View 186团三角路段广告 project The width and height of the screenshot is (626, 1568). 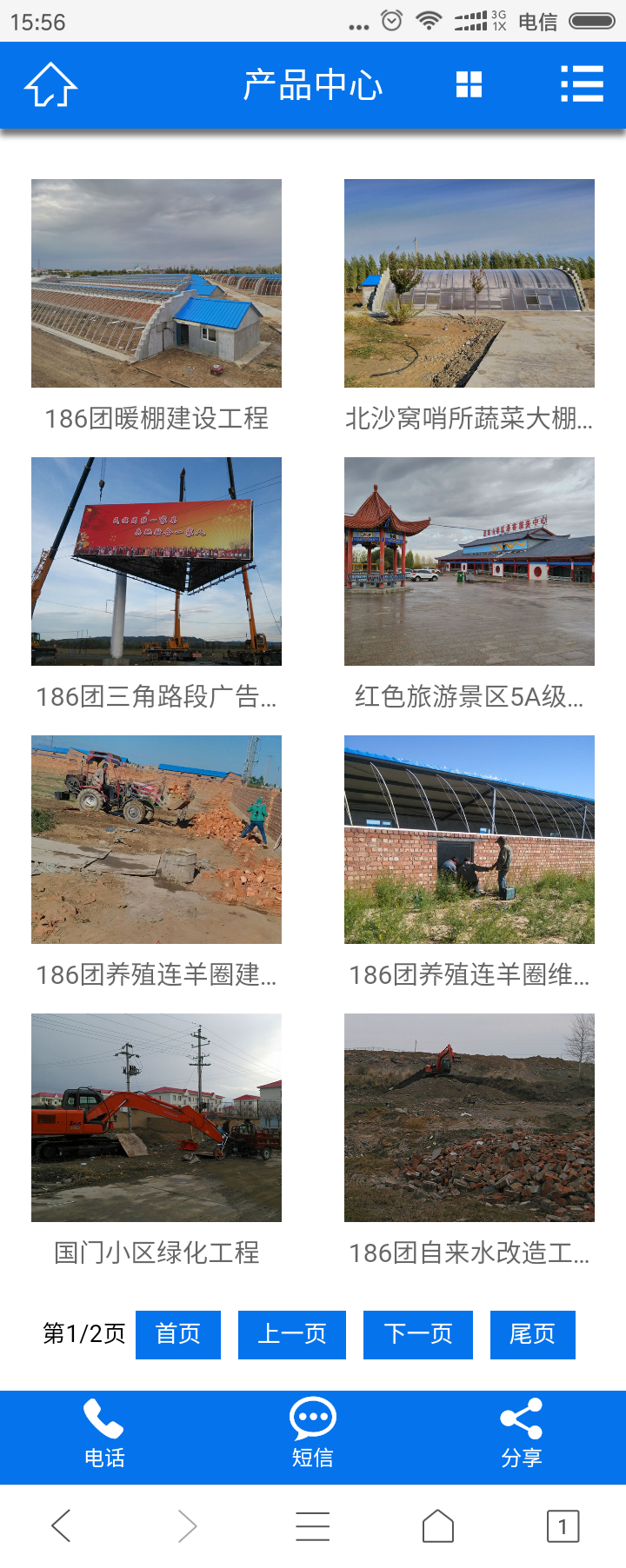[156, 561]
